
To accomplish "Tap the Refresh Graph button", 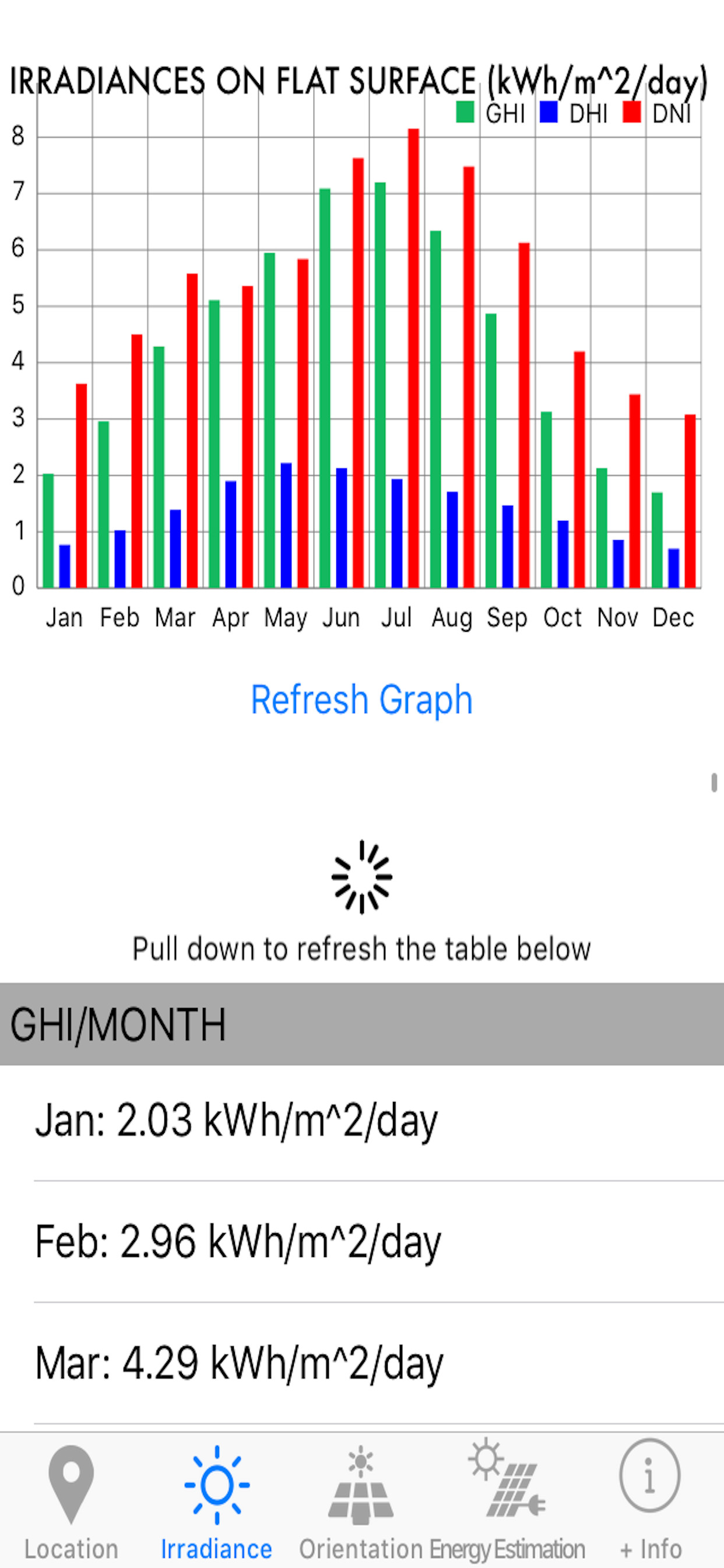I will (x=362, y=700).
